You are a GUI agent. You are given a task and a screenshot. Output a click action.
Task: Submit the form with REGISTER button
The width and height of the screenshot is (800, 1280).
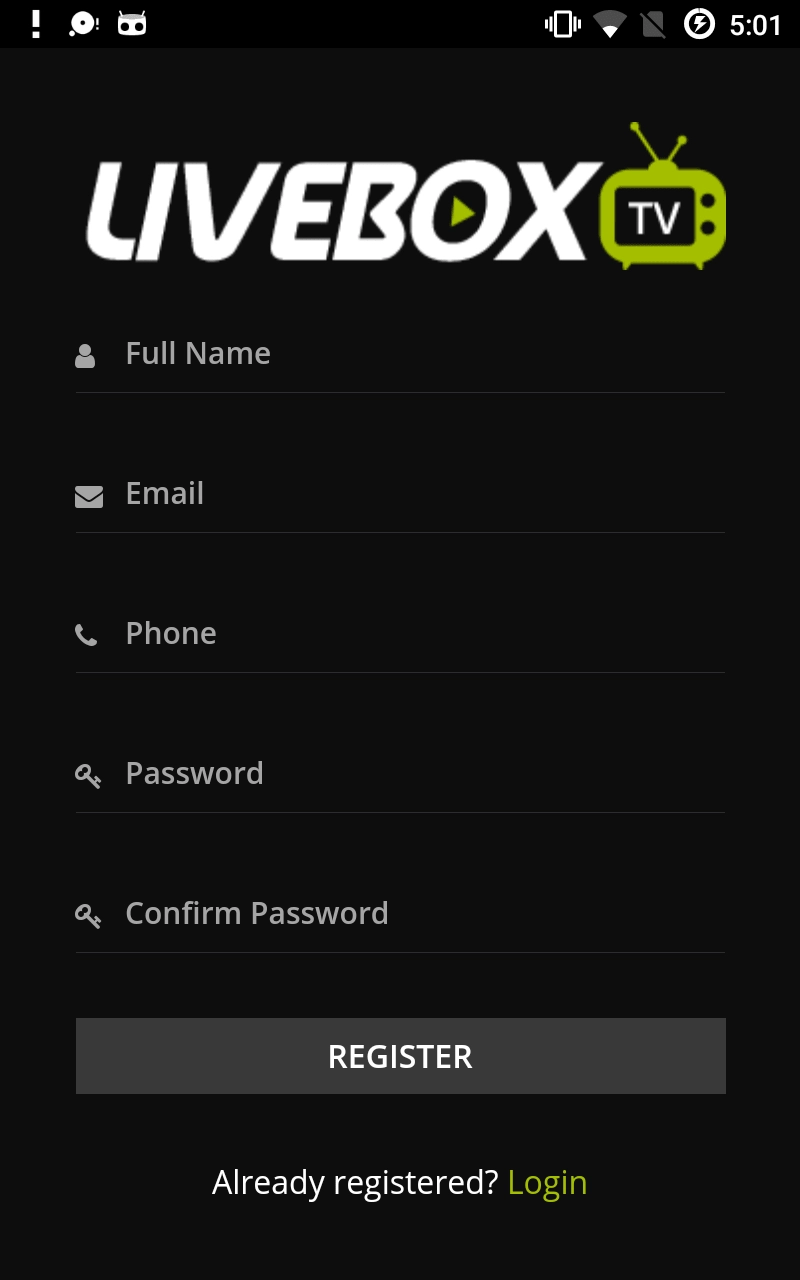(x=400, y=1056)
